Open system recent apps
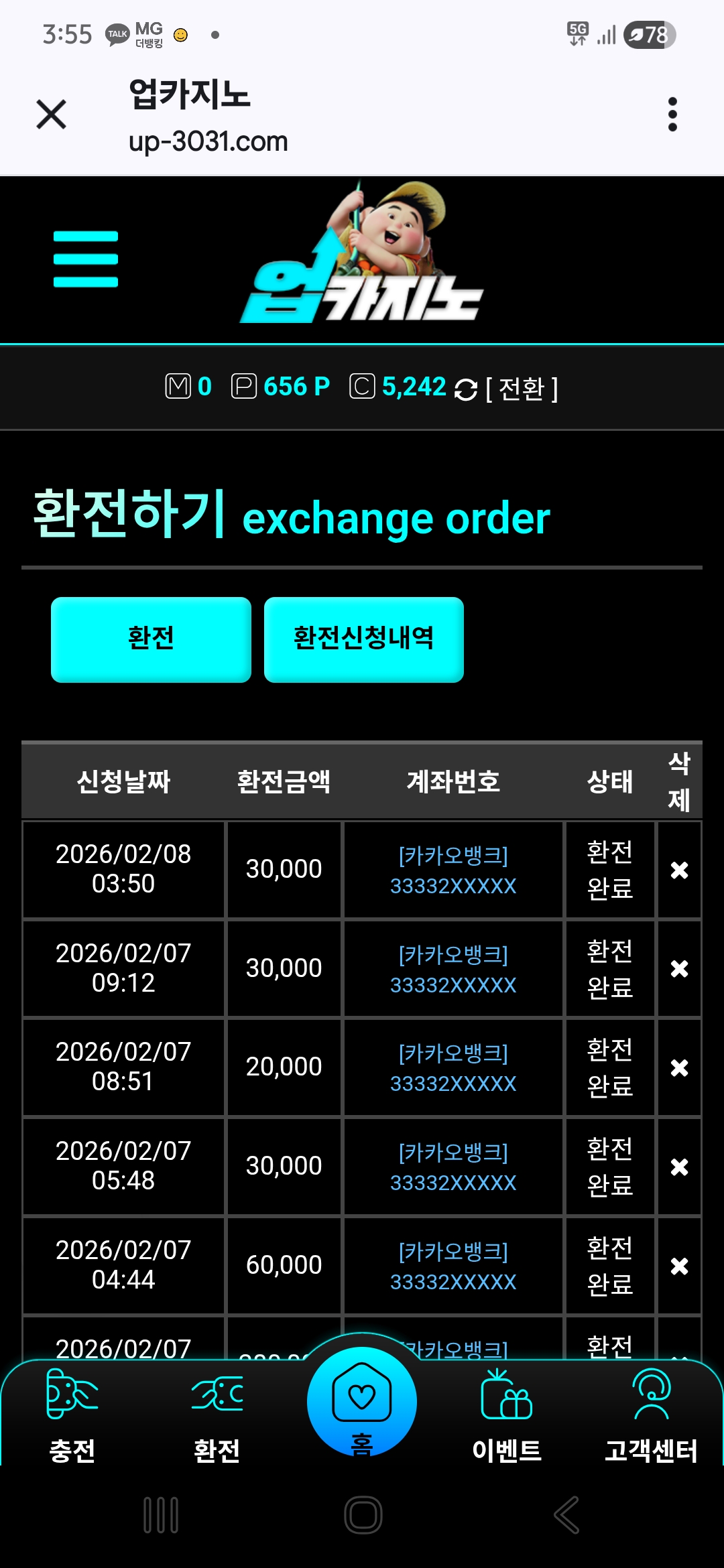724x1568 pixels. tap(161, 1514)
